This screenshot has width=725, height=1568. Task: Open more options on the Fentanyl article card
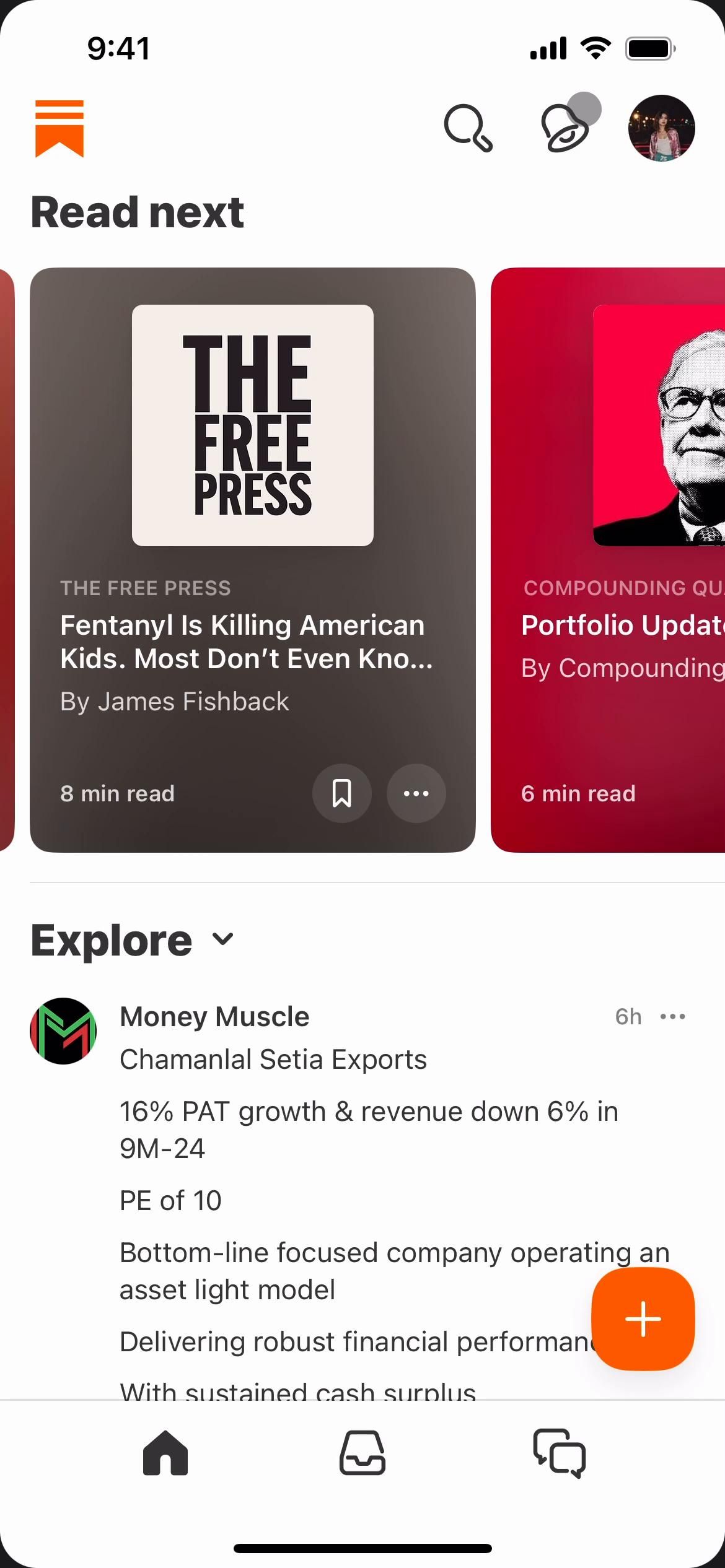click(416, 793)
